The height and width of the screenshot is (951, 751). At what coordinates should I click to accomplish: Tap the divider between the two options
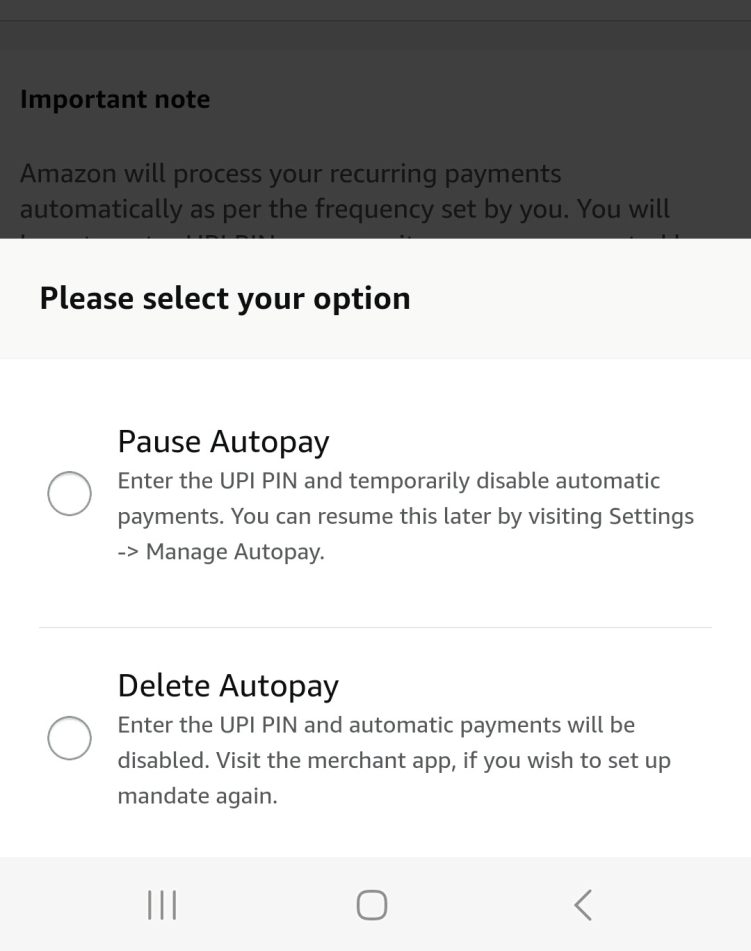click(375, 627)
